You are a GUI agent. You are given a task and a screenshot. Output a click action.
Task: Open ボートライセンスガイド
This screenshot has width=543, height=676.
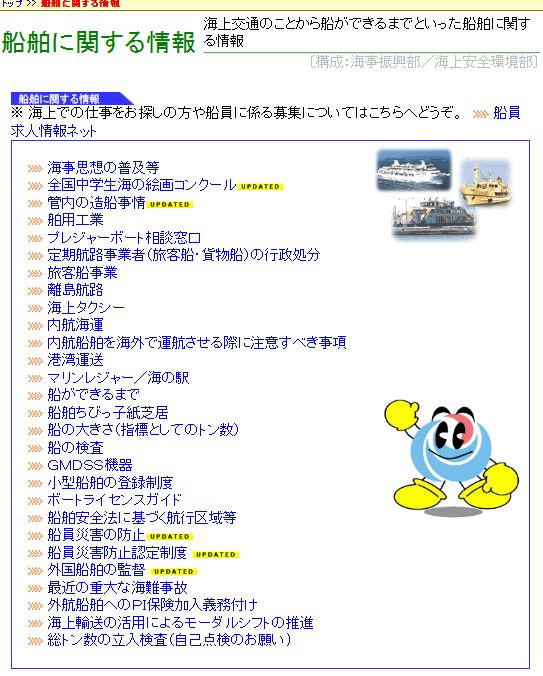point(114,500)
